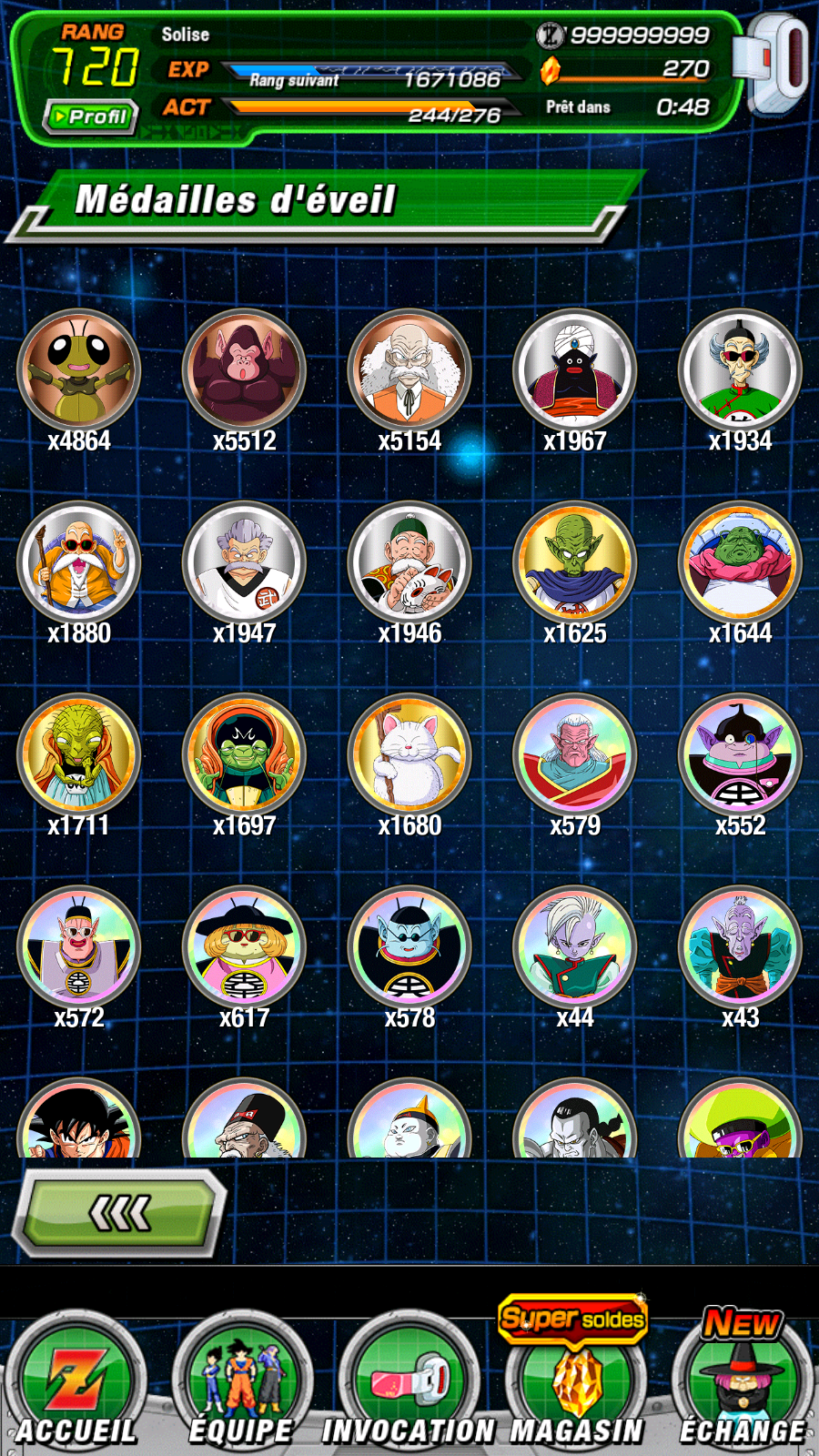Viewport: 819px width, 1456px height.
Task: Select the white cat medal x1680
Action: click(x=409, y=755)
